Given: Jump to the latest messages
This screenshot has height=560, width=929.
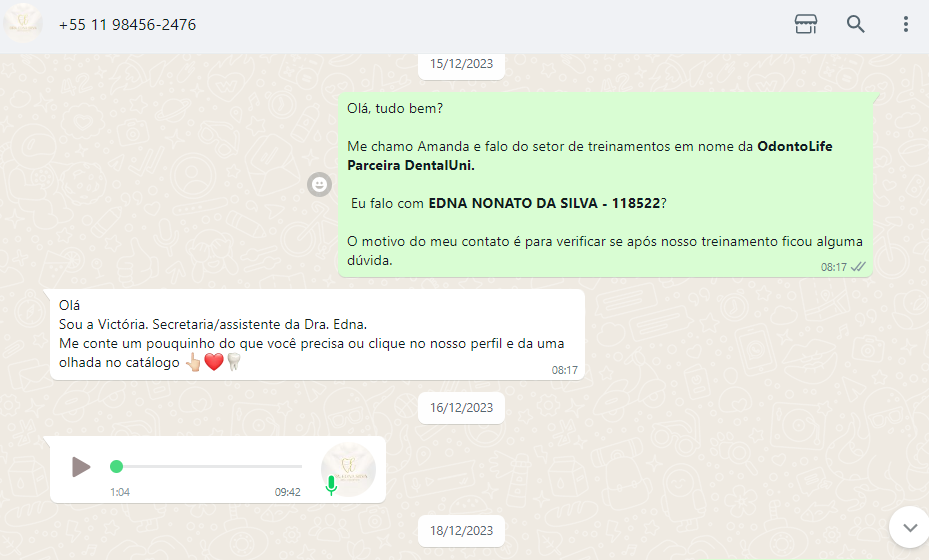Looking at the screenshot, I should point(909,526).
